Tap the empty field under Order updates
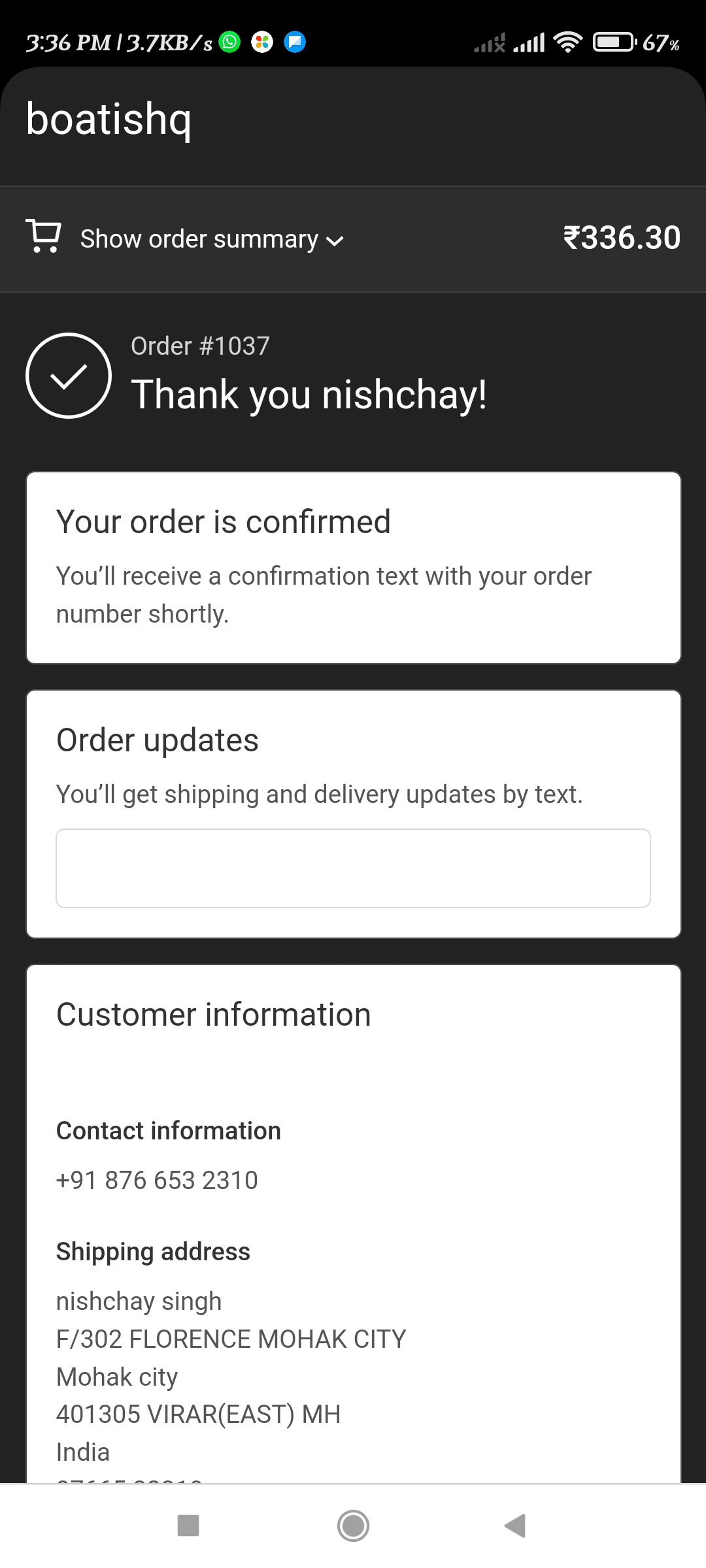The width and height of the screenshot is (706, 1568). pos(353,868)
